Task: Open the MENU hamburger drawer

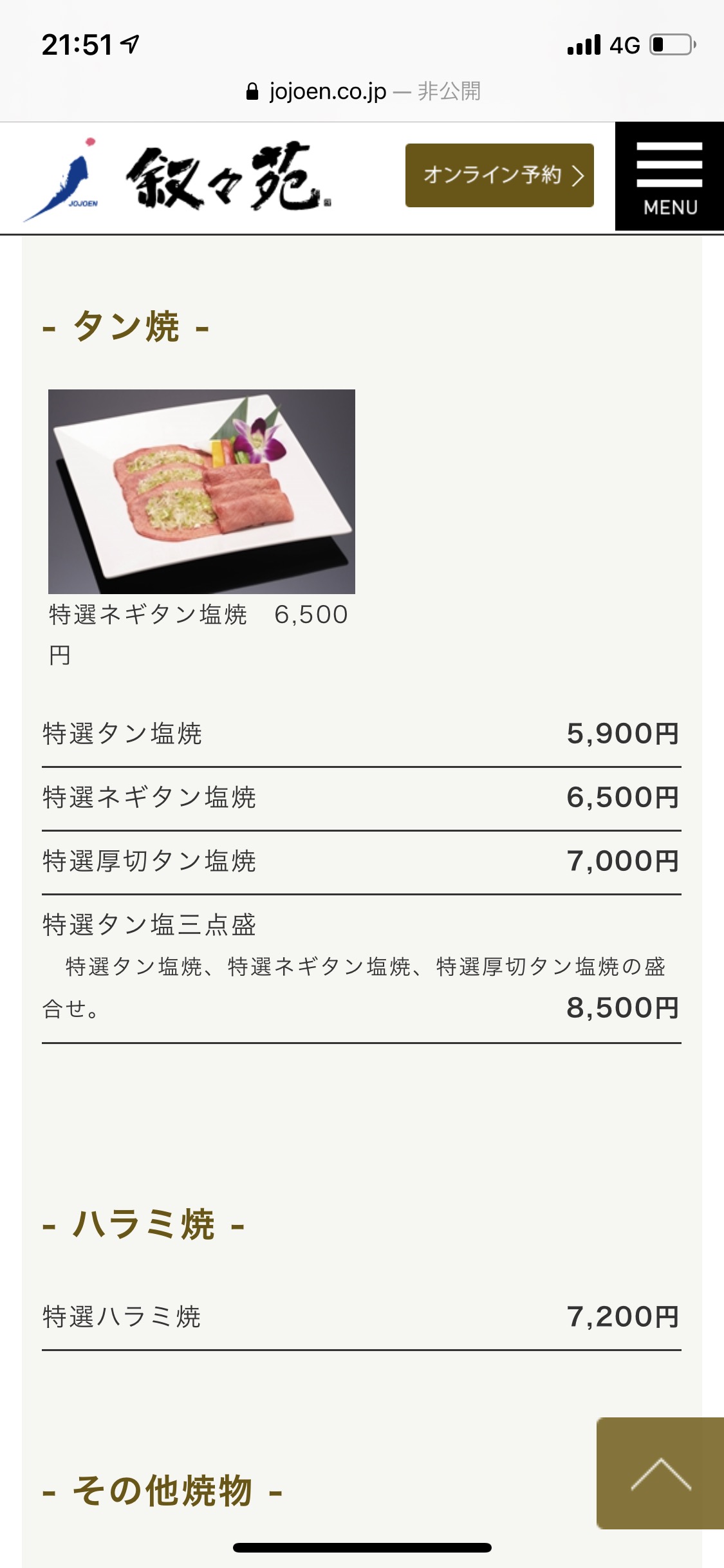Action: (669, 176)
